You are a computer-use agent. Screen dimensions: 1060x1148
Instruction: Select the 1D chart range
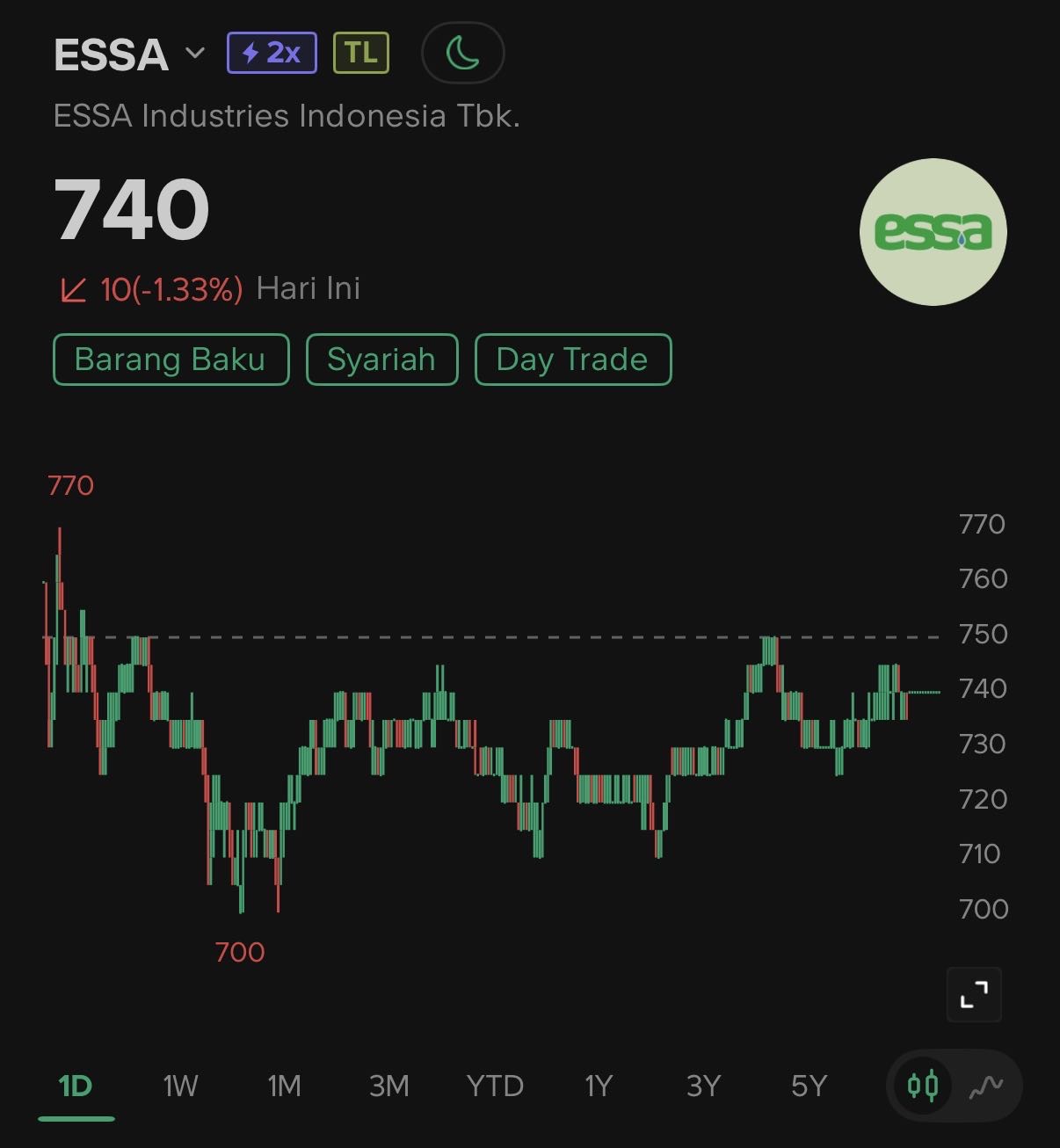click(x=76, y=1086)
